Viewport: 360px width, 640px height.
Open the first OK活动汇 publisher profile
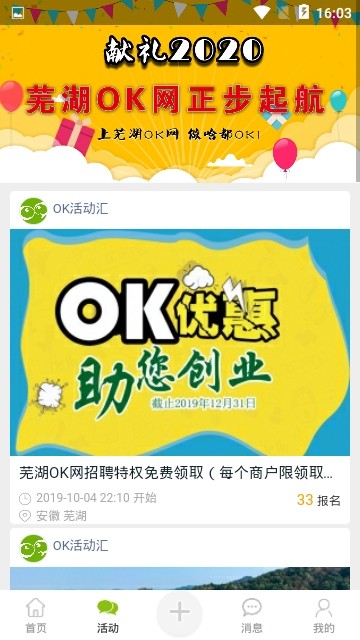click(64, 210)
